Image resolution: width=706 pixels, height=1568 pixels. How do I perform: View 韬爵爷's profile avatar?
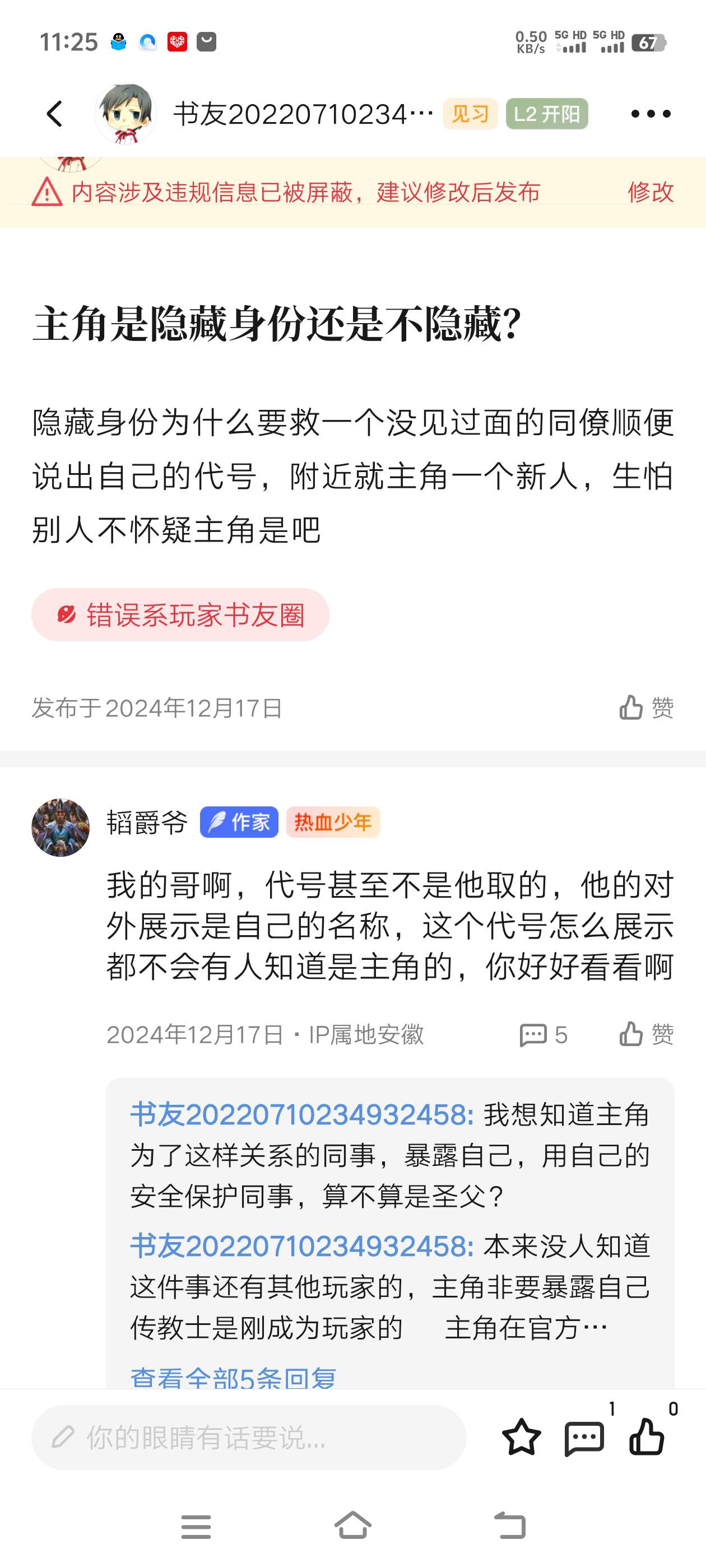pyautogui.click(x=61, y=827)
